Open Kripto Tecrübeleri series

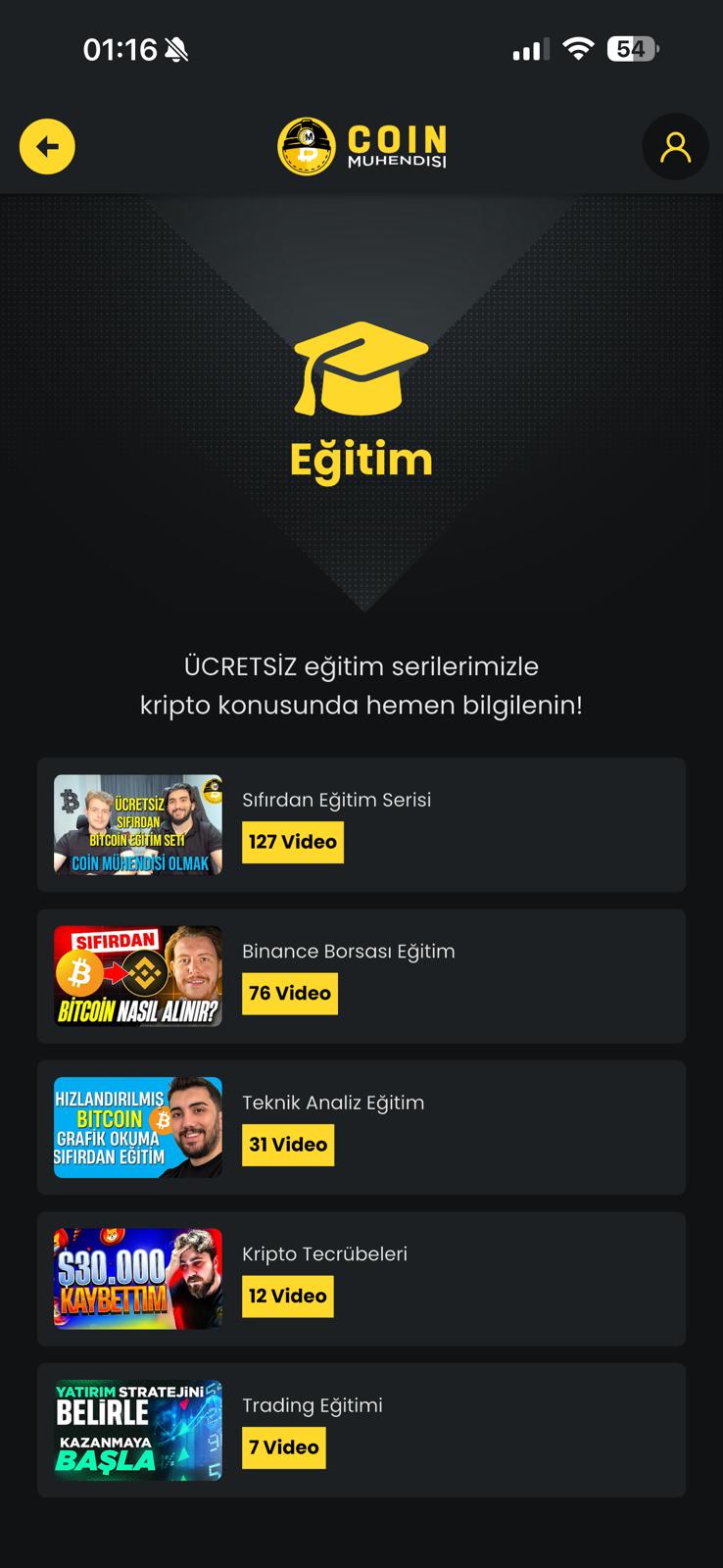point(361,1279)
